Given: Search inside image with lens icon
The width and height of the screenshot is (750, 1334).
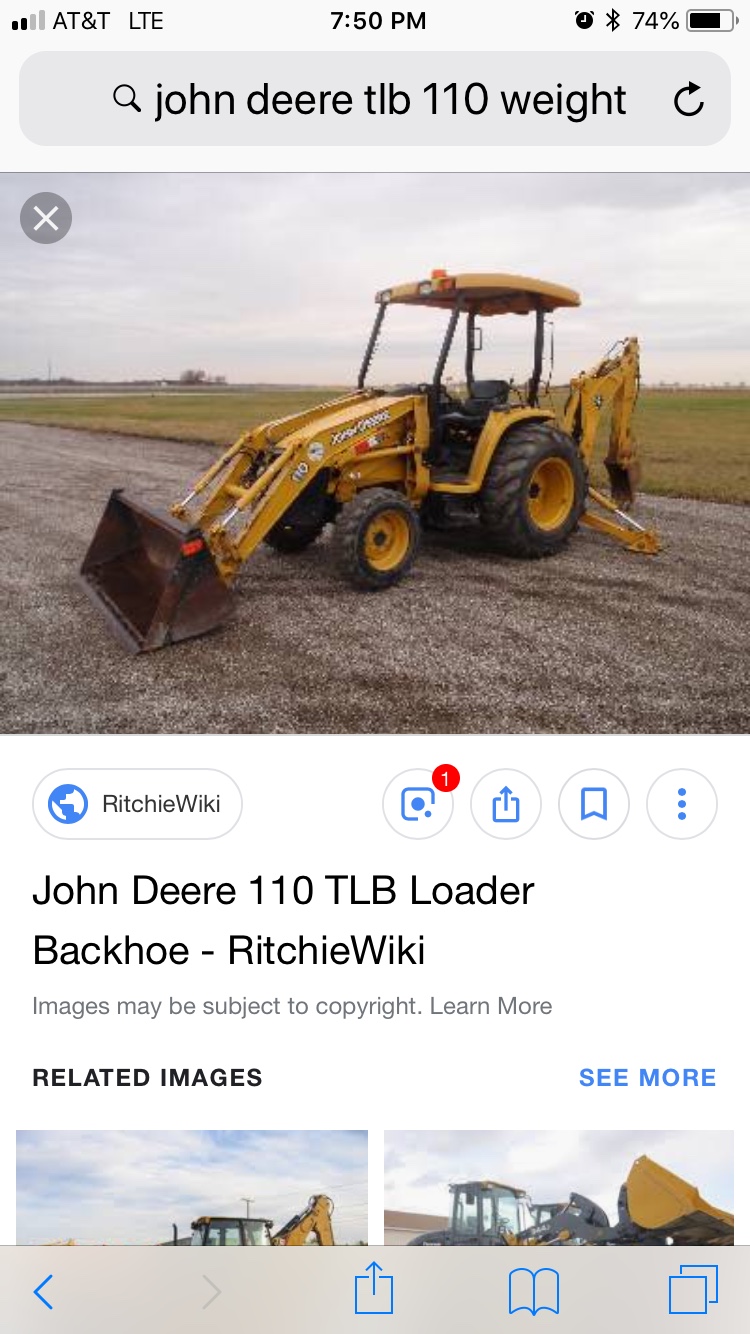Looking at the screenshot, I should pos(418,804).
